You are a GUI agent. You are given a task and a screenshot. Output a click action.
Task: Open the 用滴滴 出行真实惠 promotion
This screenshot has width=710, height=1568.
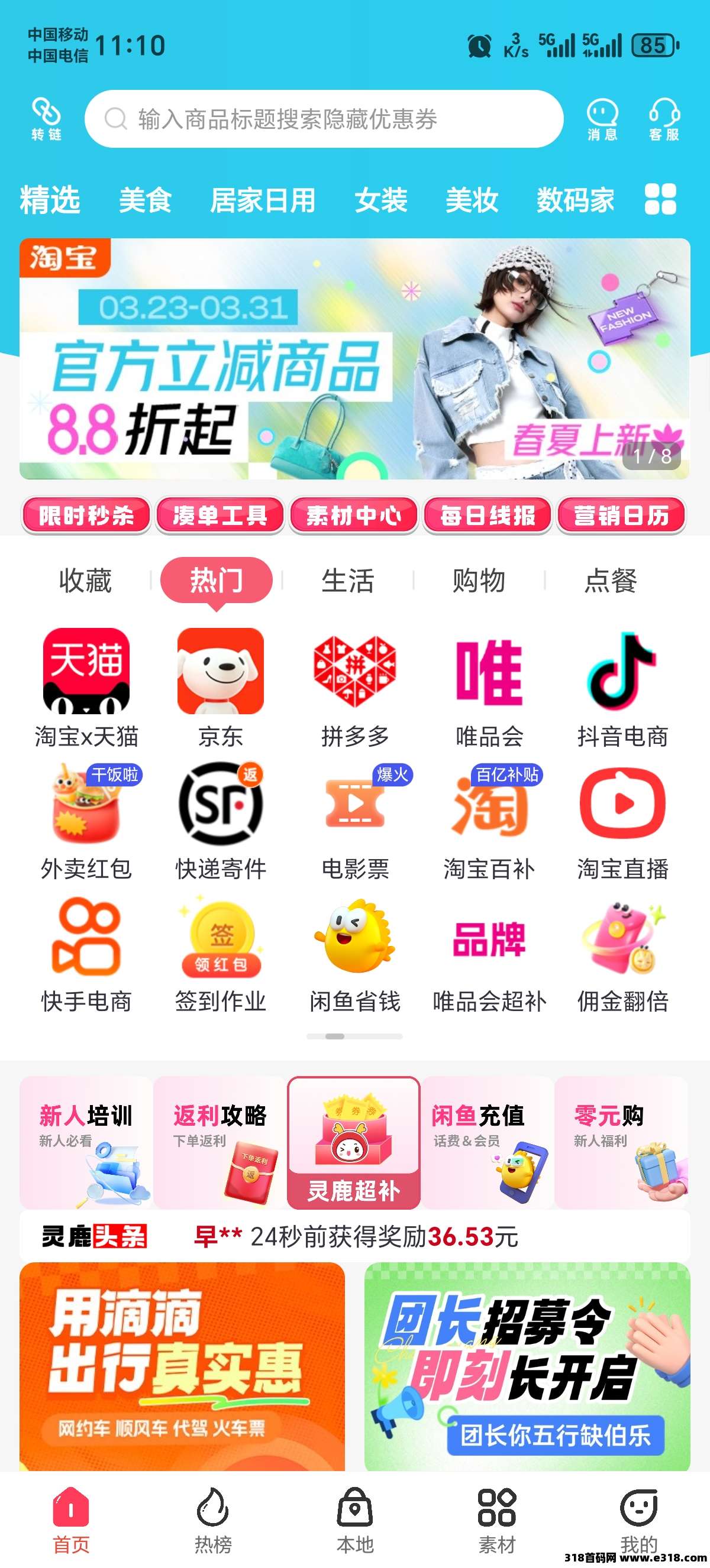182,1366
